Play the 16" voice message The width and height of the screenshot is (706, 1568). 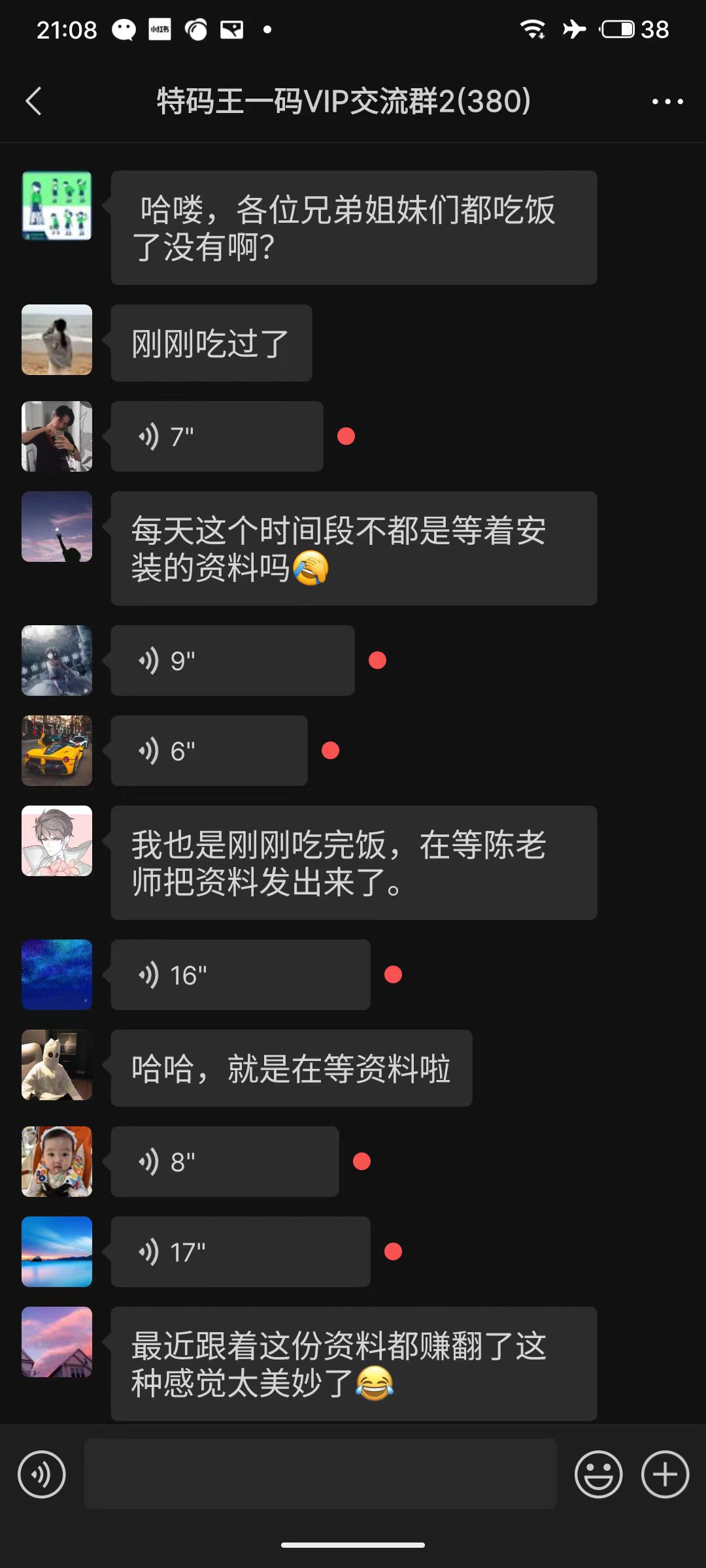click(x=240, y=975)
